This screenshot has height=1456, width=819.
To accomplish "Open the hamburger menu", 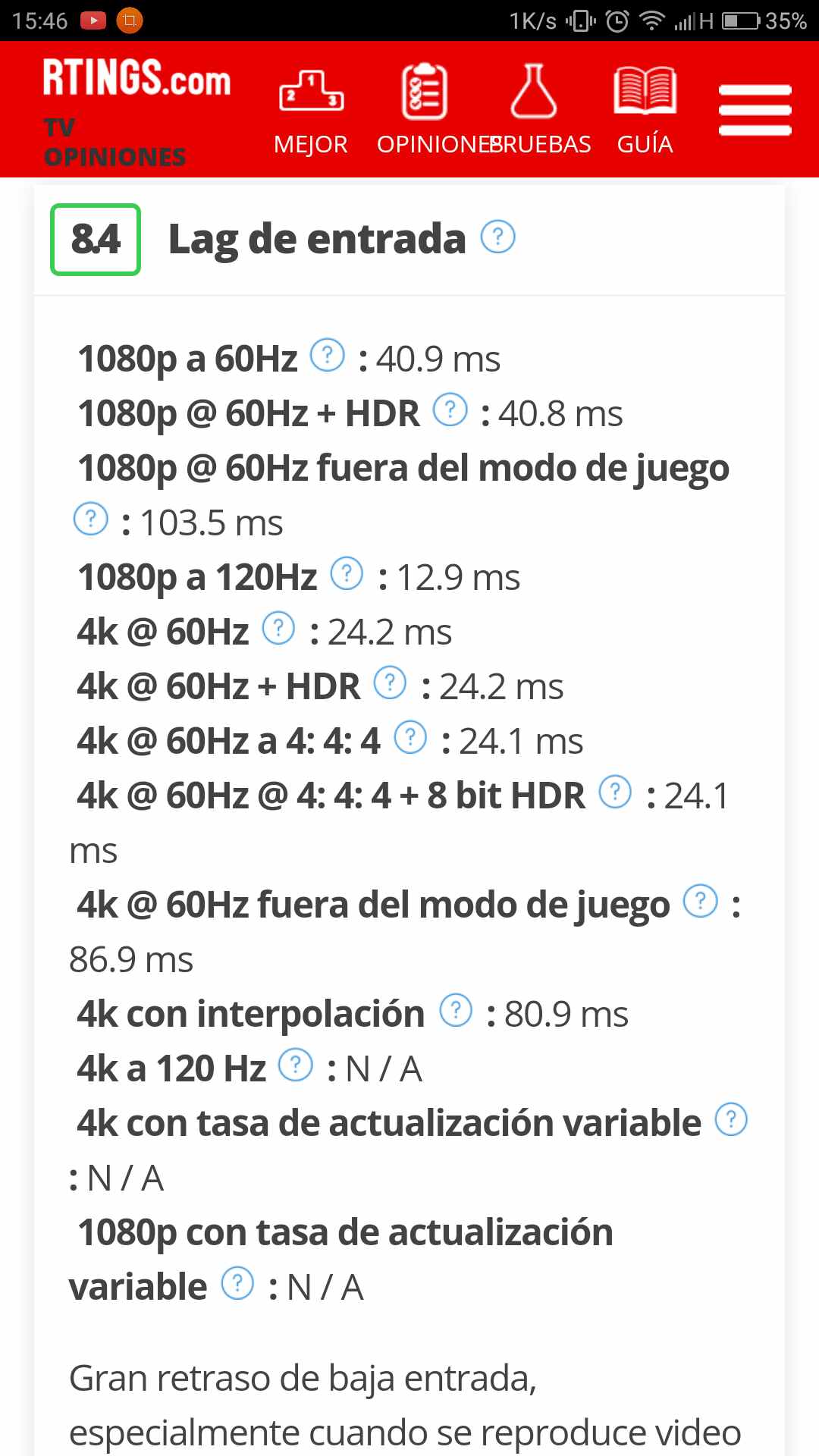I will pos(755,110).
